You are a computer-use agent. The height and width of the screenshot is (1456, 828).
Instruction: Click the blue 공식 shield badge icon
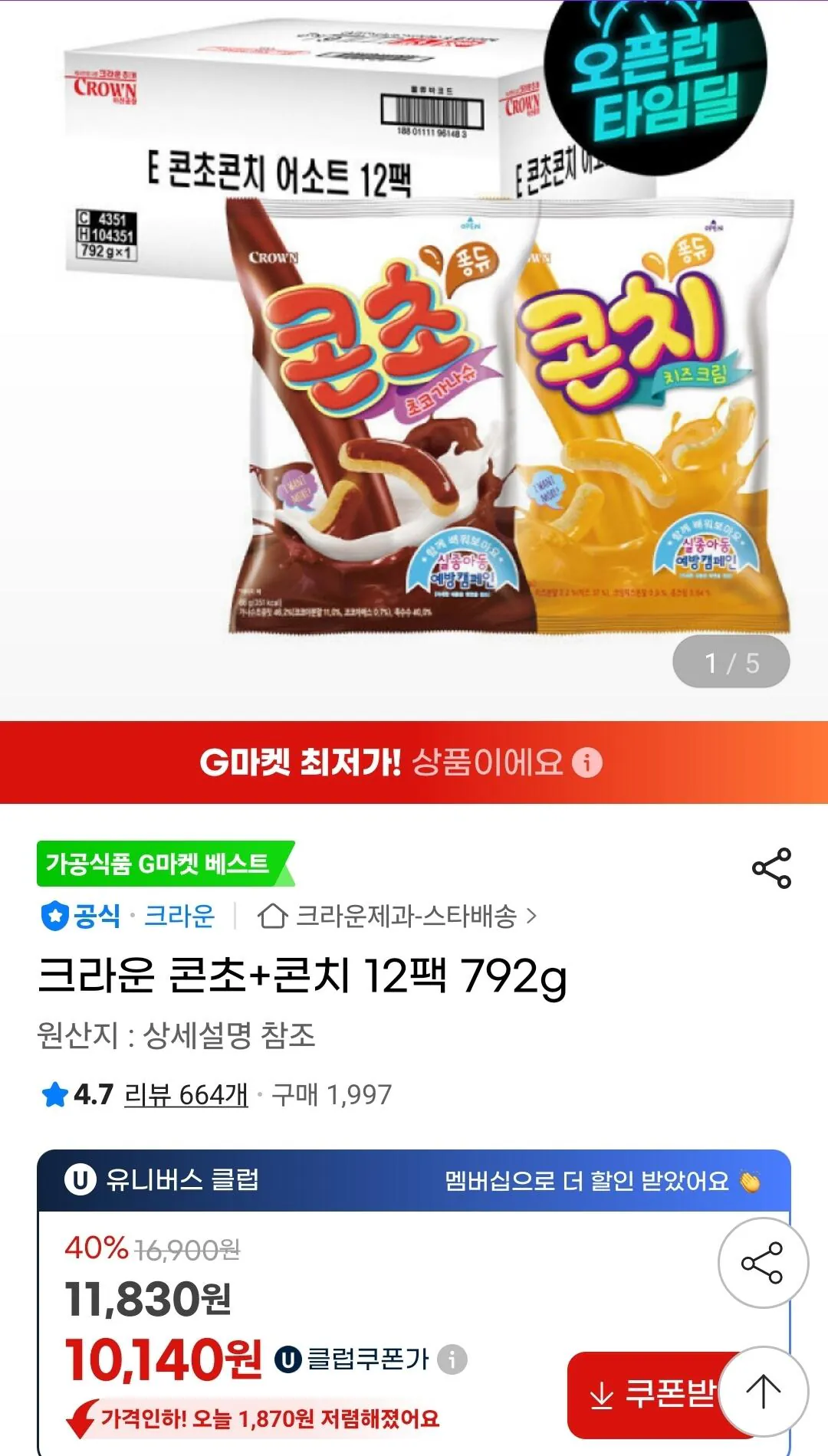click(x=55, y=913)
